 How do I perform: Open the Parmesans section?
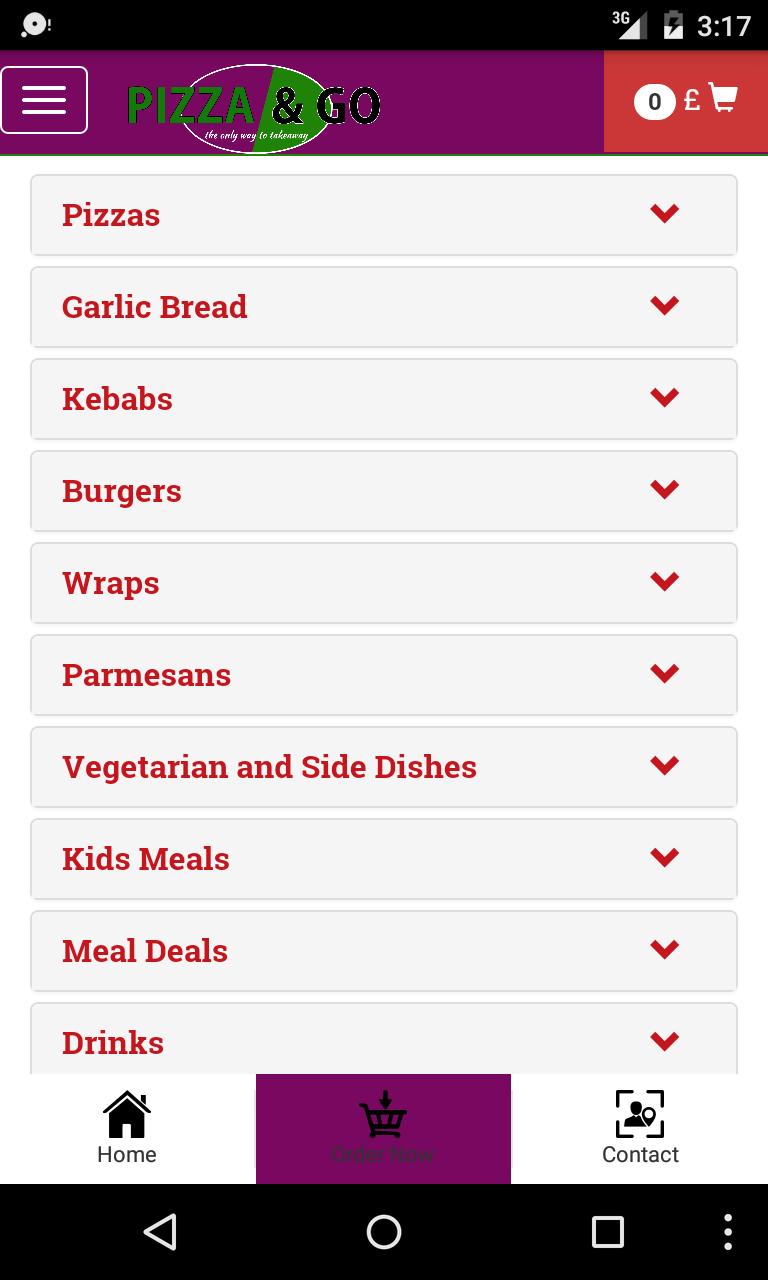384,675
